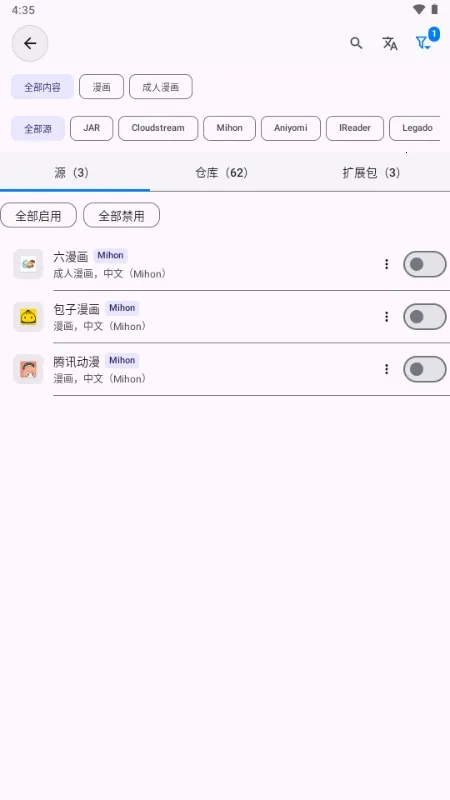This screenshot has height=800, width=450.
Task: Enable the 包子漫画 source switch
Action: [424, 317]
